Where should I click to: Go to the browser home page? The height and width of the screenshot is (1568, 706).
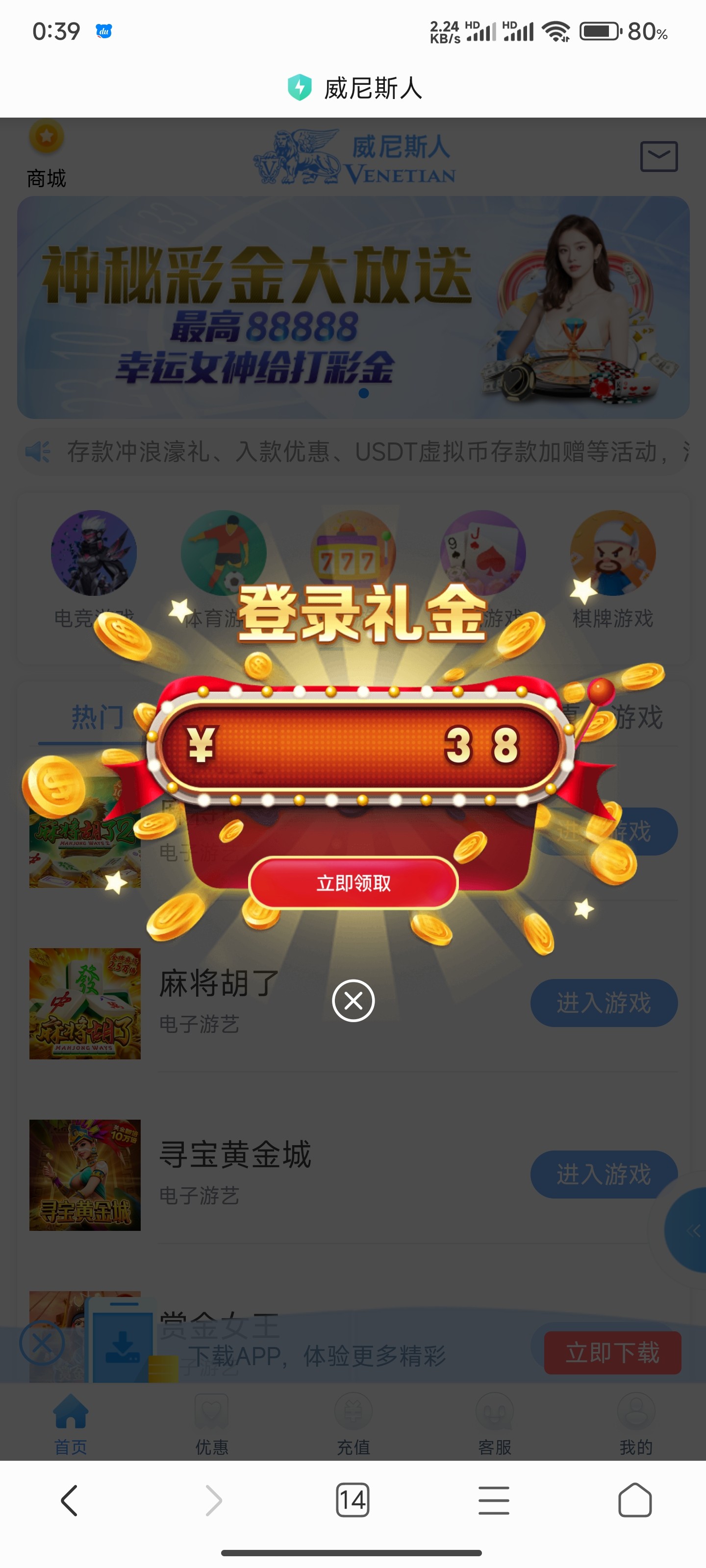[635, 1500]
